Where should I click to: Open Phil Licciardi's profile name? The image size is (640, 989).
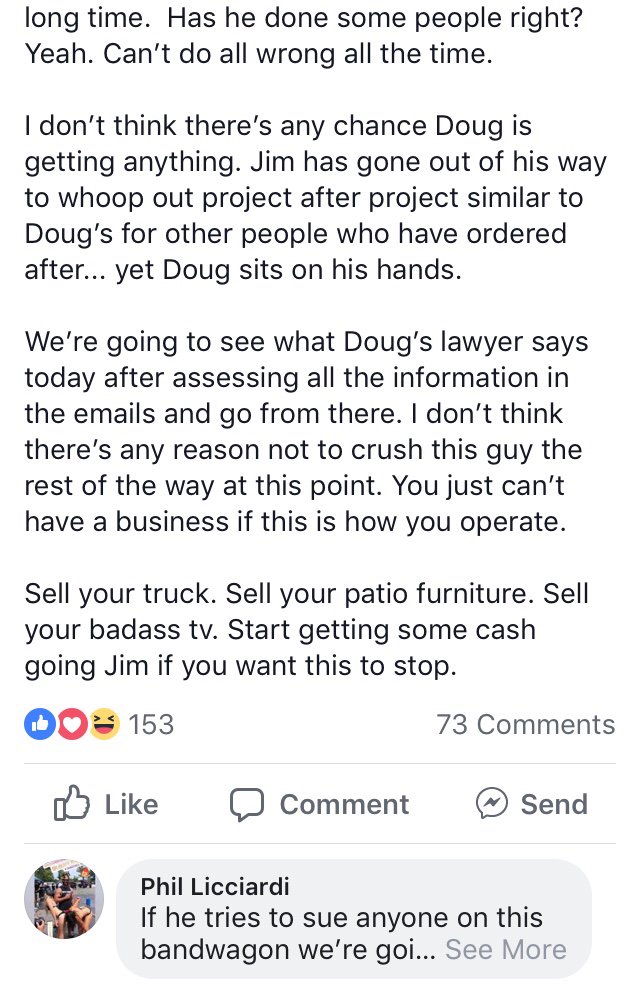click(x=216, y=886)
